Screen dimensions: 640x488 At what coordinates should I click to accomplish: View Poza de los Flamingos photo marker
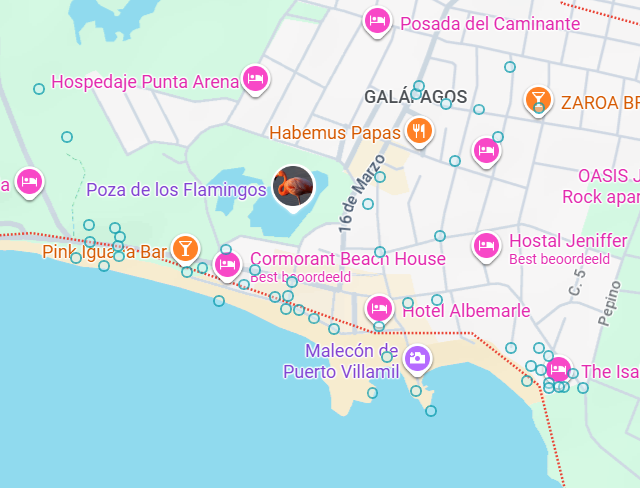click(293, 186)
